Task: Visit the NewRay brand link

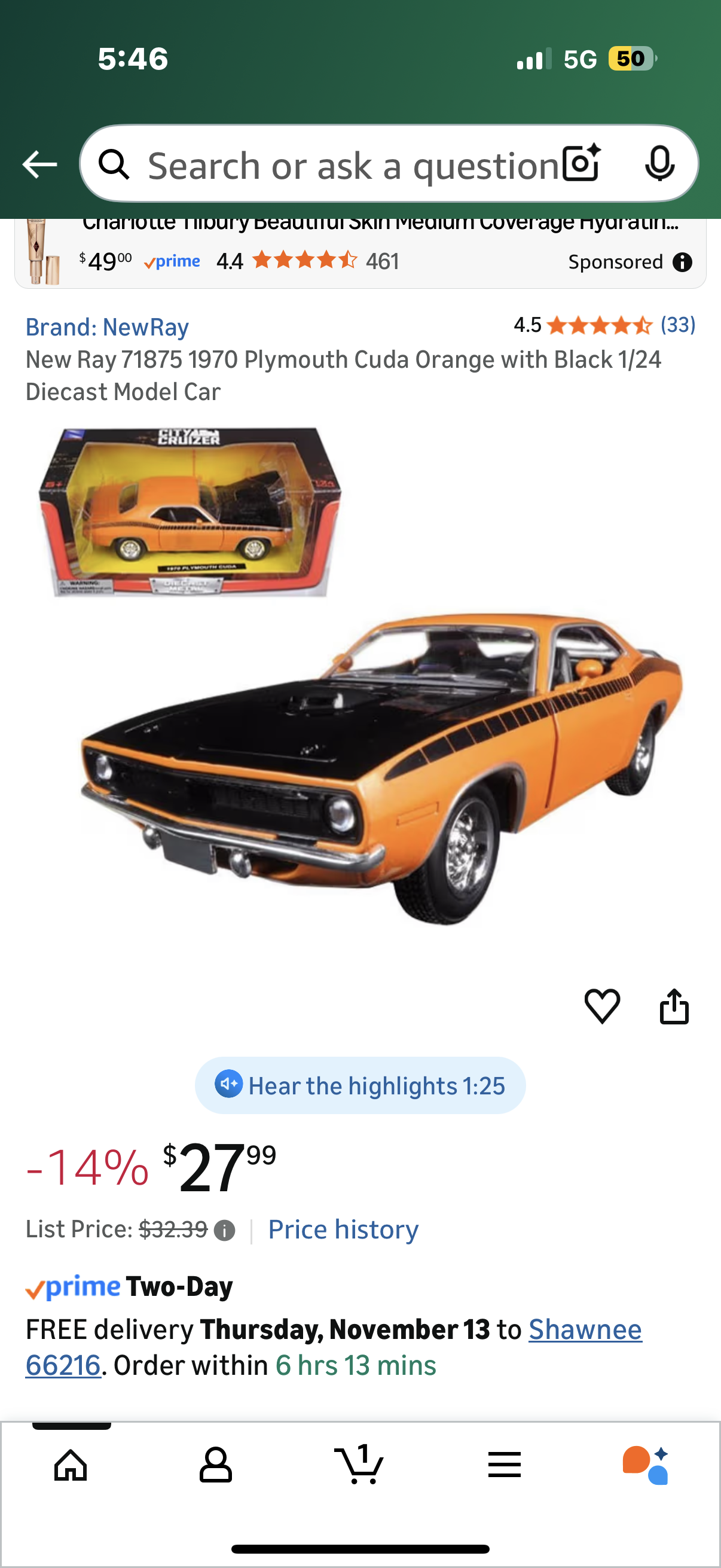Action: (107, 328)
